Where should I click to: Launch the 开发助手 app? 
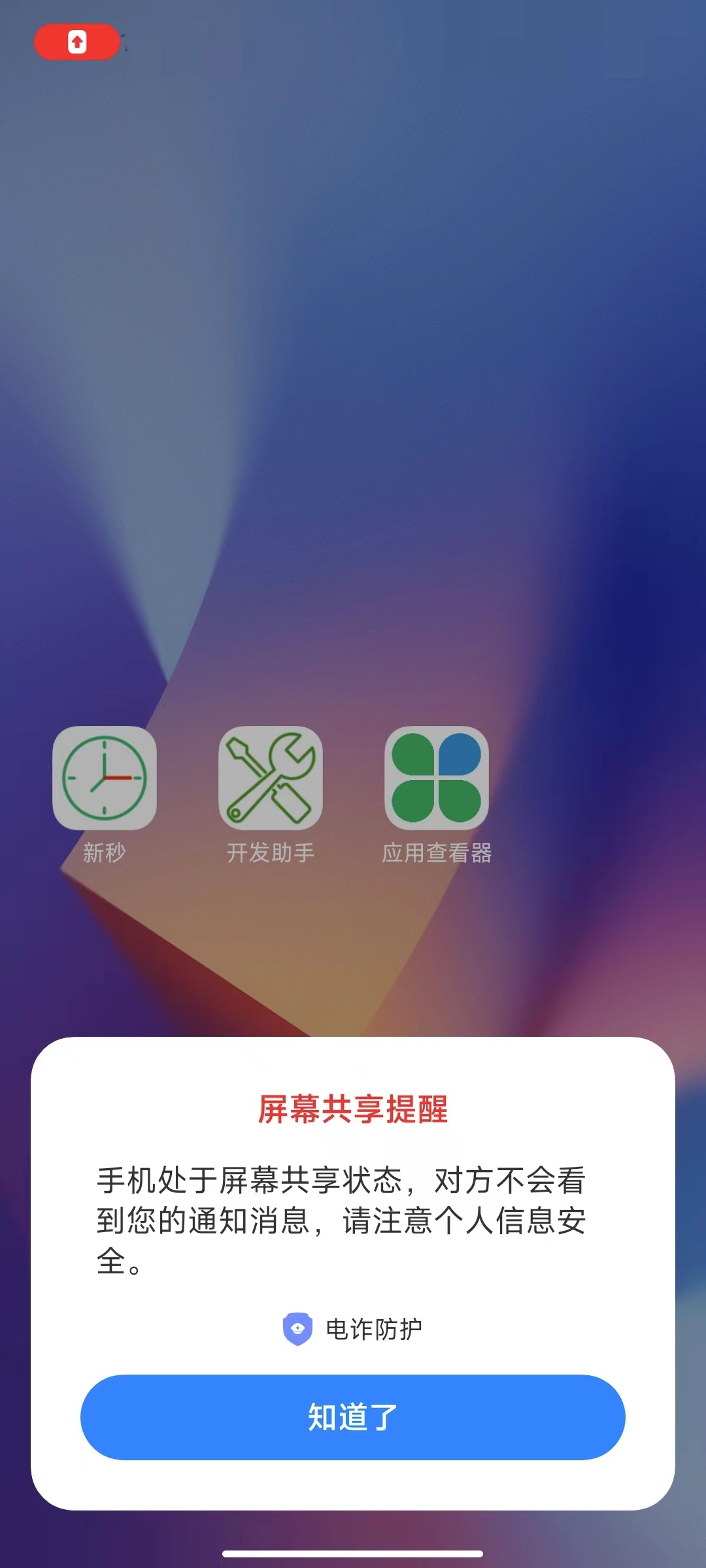point(270,777)
